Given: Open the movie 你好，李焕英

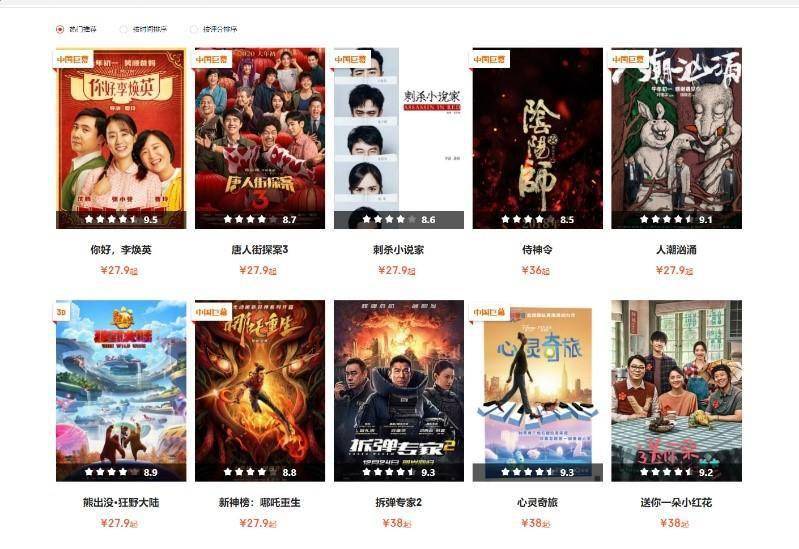Looking at the screenshot, I should pyautogui.click(x=121, y=138).
